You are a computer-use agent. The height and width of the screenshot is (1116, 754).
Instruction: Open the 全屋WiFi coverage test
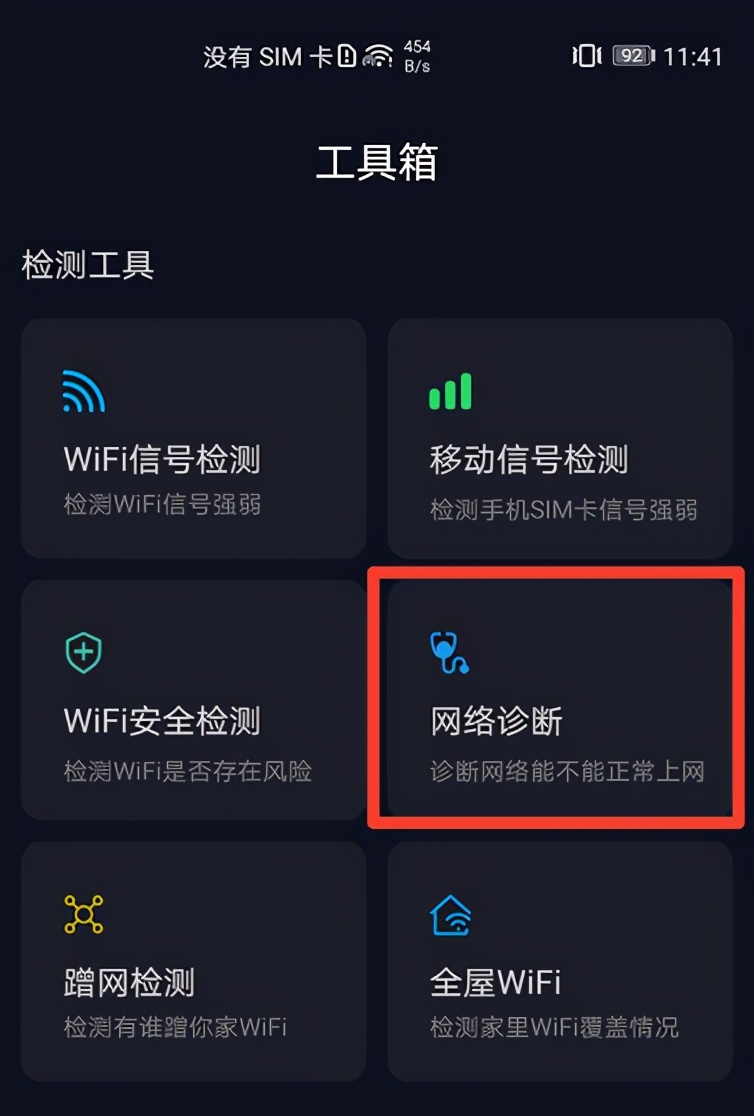559,962
